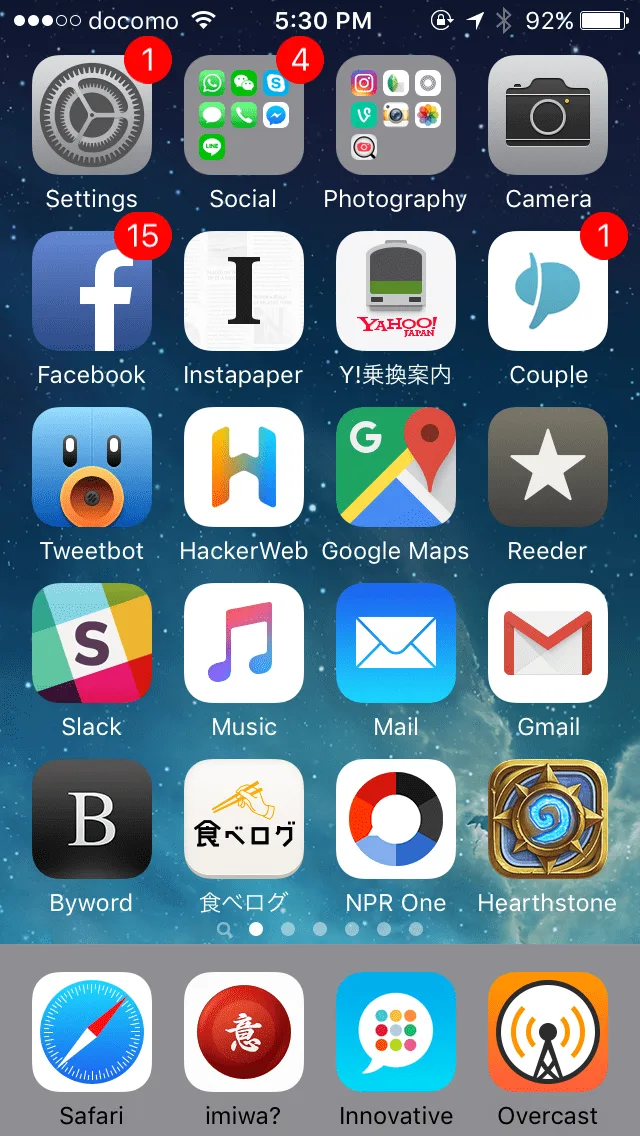Screen dimensions: 640x1136
Task: Open the Photography folder
Action: click(396, 115)
